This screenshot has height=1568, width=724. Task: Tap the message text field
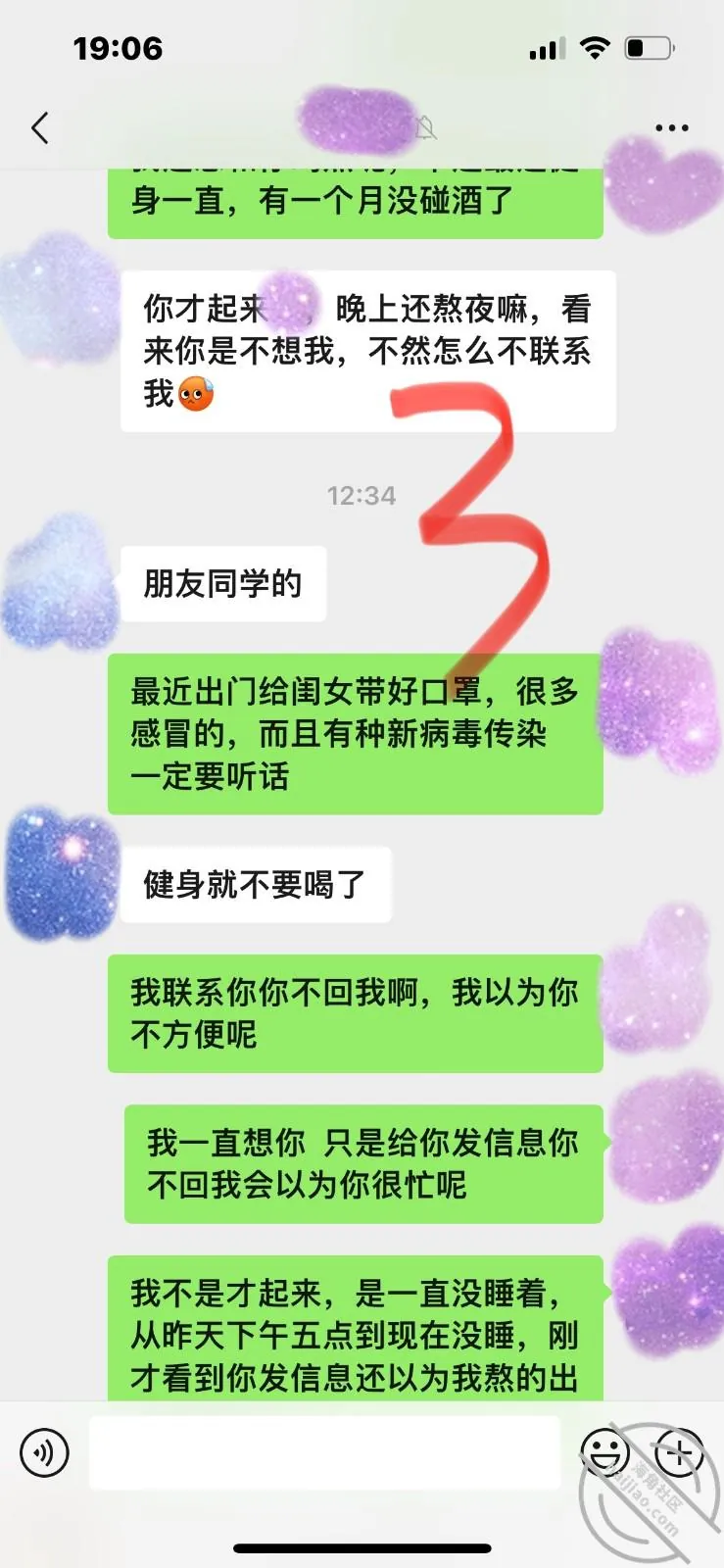(x=324, y=1452)
